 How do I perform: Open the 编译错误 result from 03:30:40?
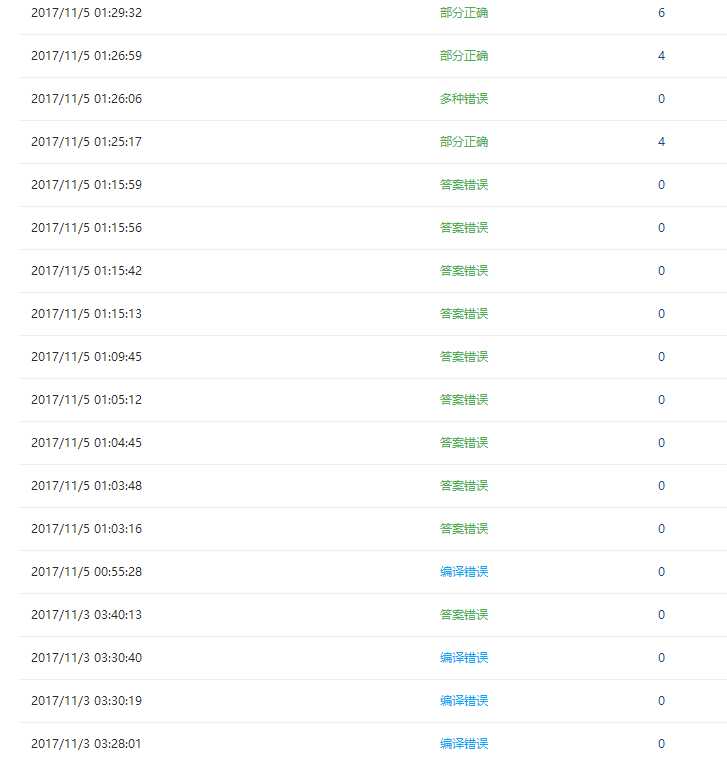coord(464,658)
